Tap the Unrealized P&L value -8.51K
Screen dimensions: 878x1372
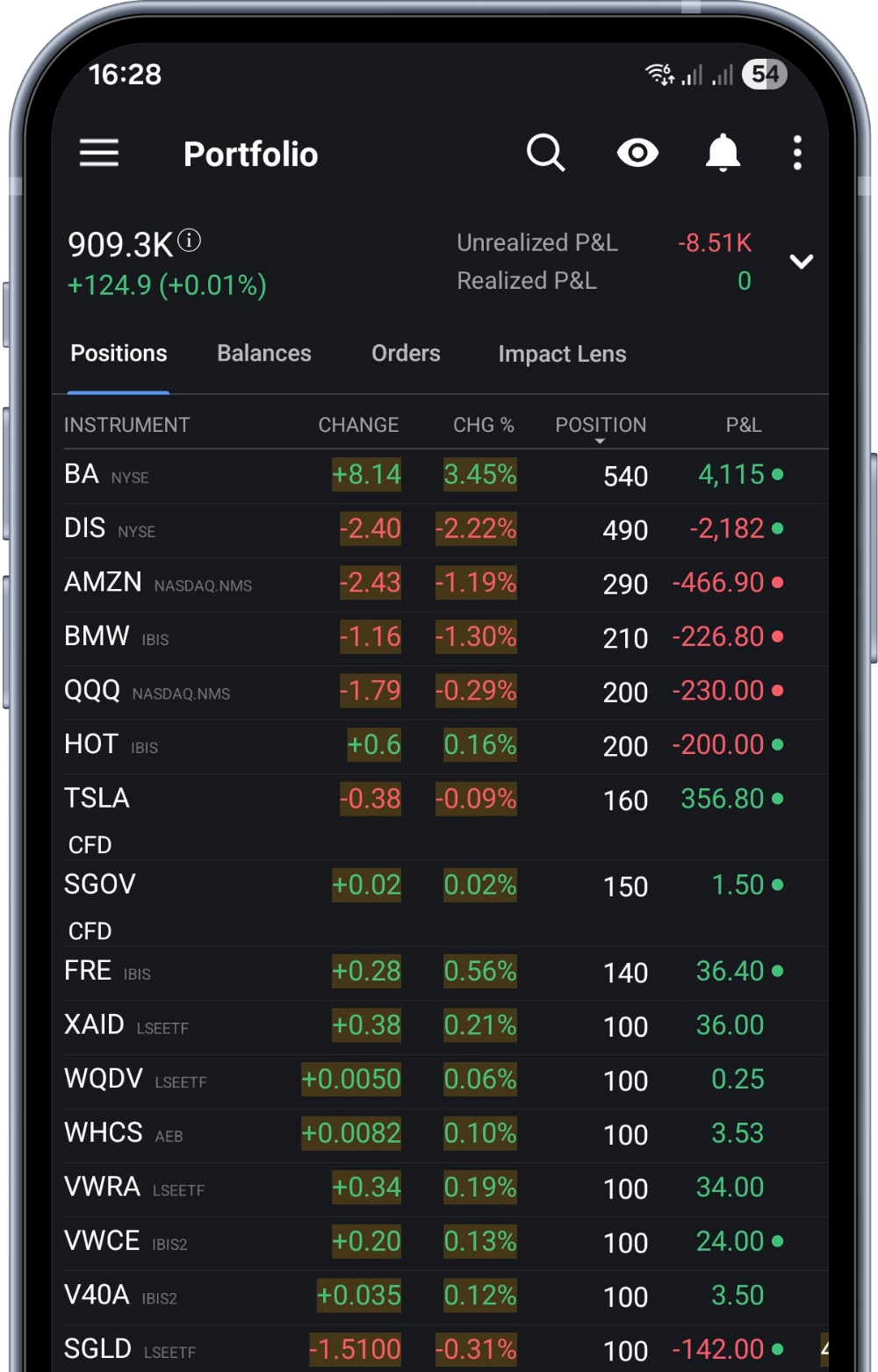tap(713, 242)
